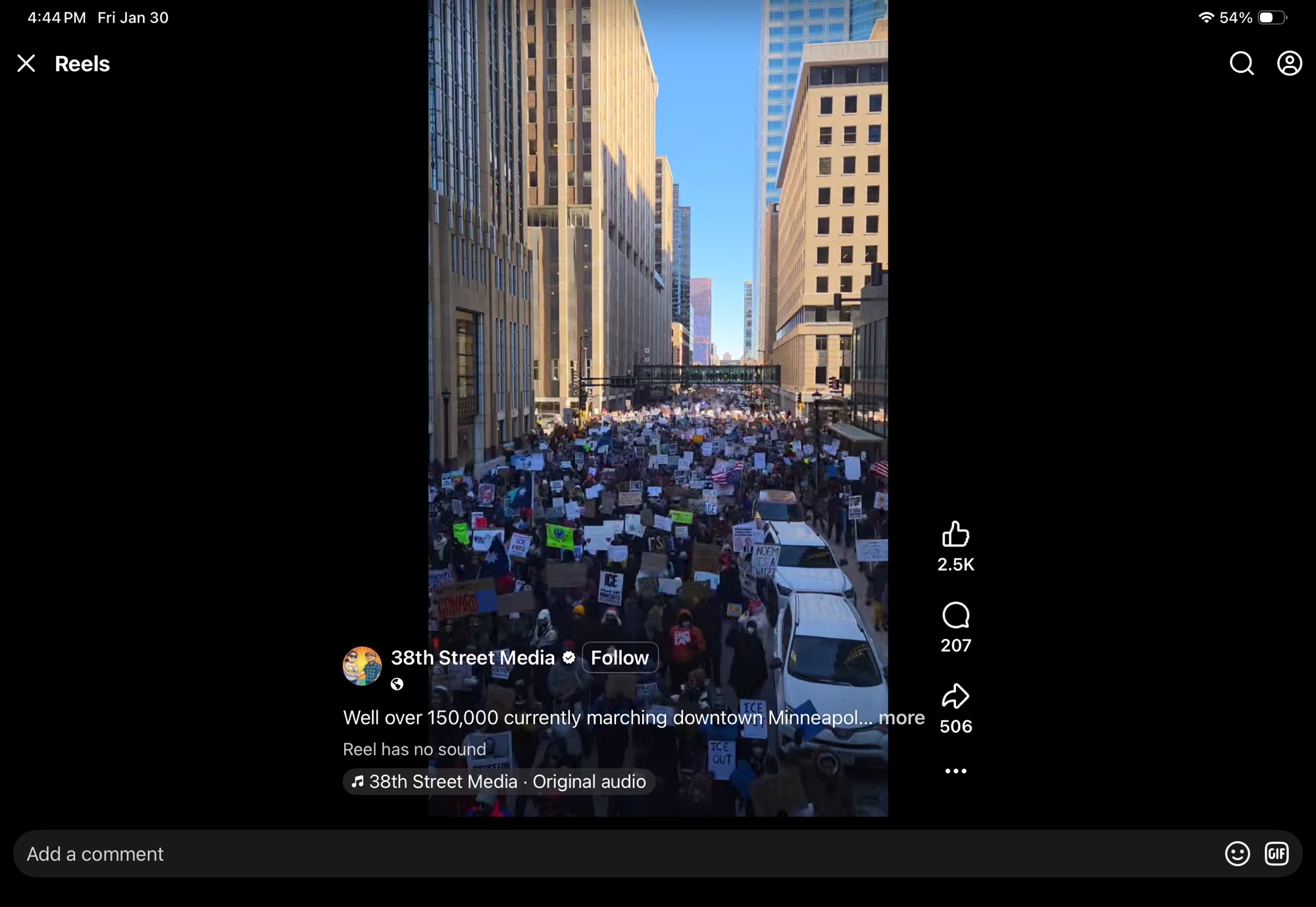Close the Reels viewer
The width and height of the screenshot is (1316, 907).
click(26, 63)
